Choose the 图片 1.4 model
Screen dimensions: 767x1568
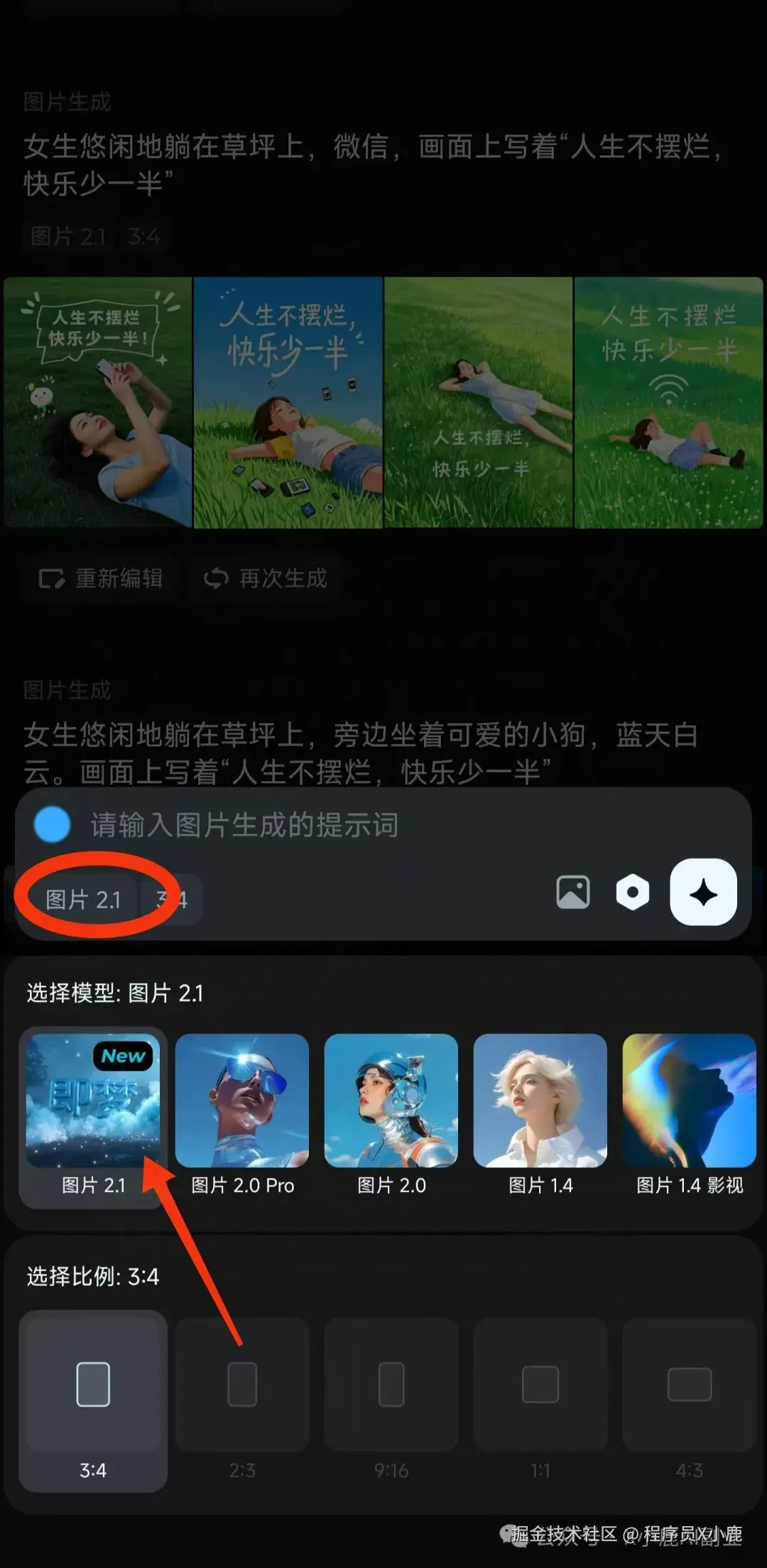click(540, 1115)
